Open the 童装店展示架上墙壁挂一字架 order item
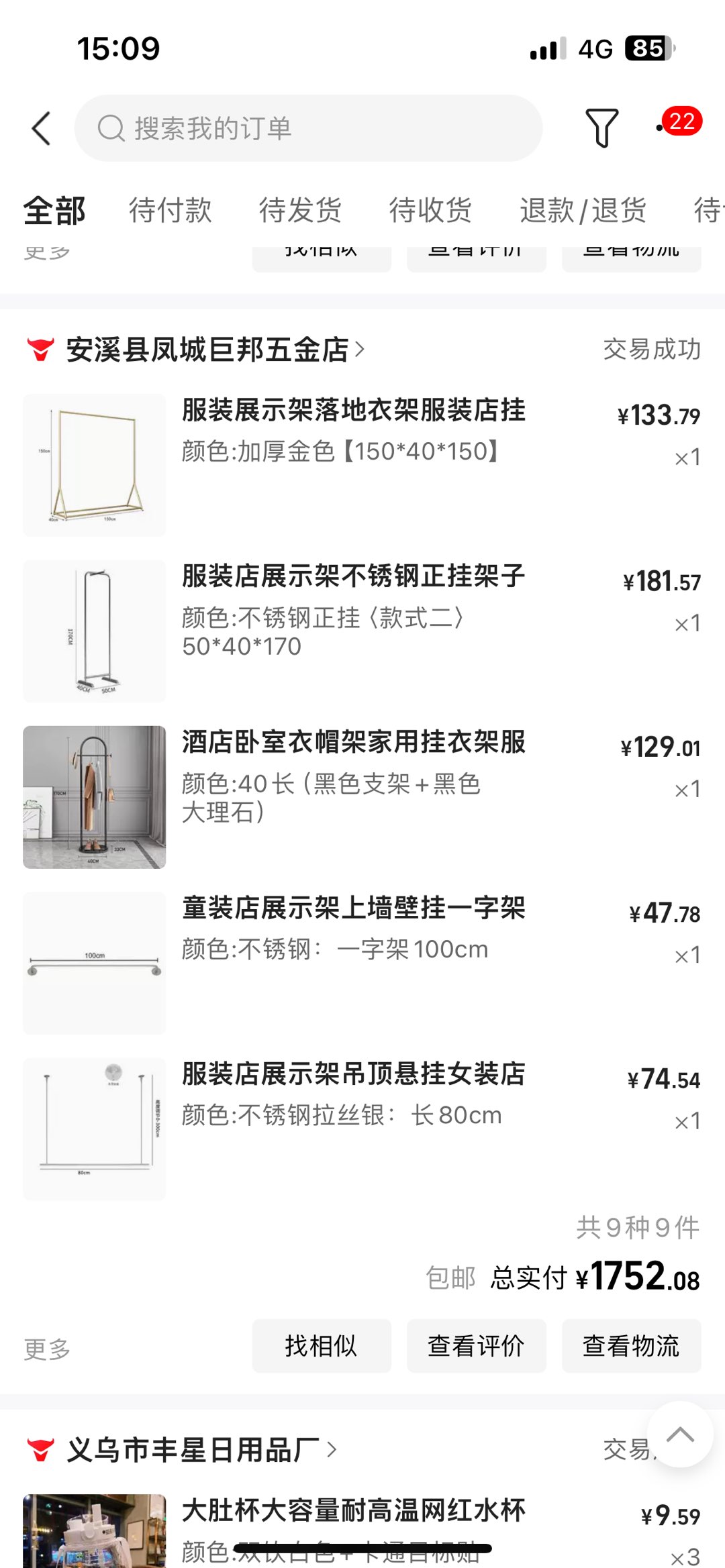 pyautogui.click(x=354, y=908)
